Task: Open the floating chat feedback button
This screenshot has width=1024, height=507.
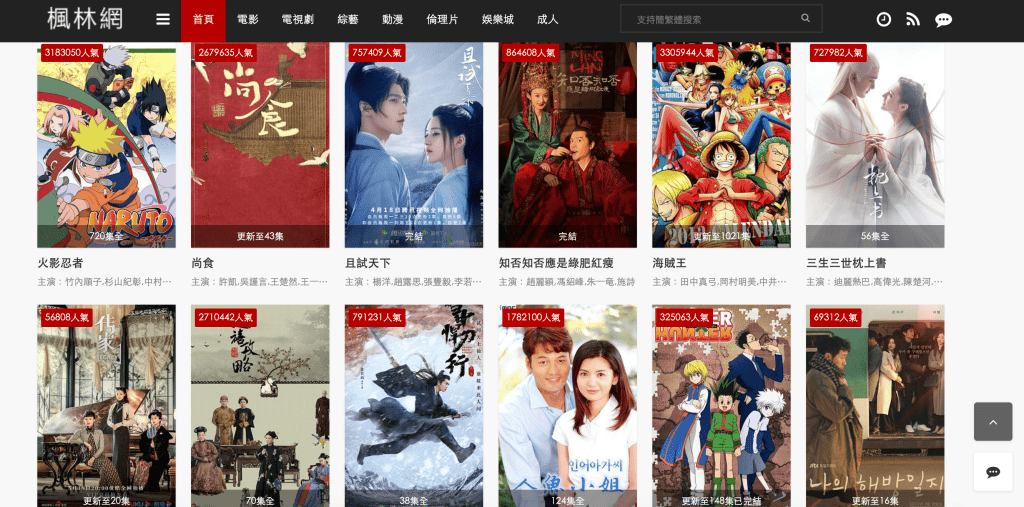Action: (993, 472)
